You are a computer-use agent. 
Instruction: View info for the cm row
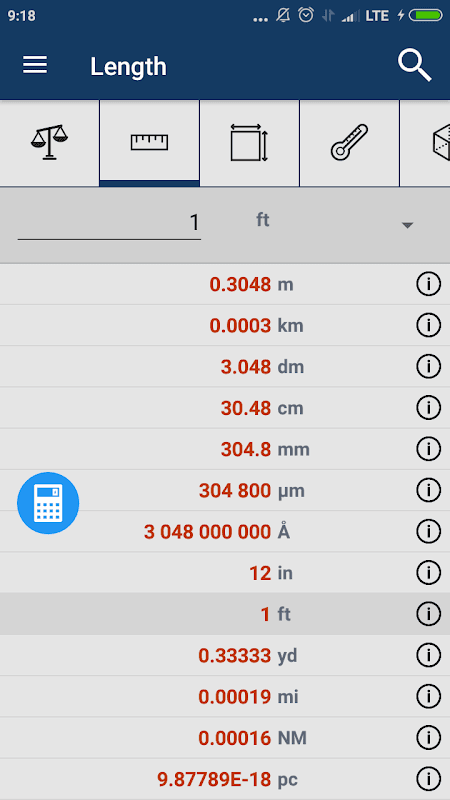click(x=428, y=408)
